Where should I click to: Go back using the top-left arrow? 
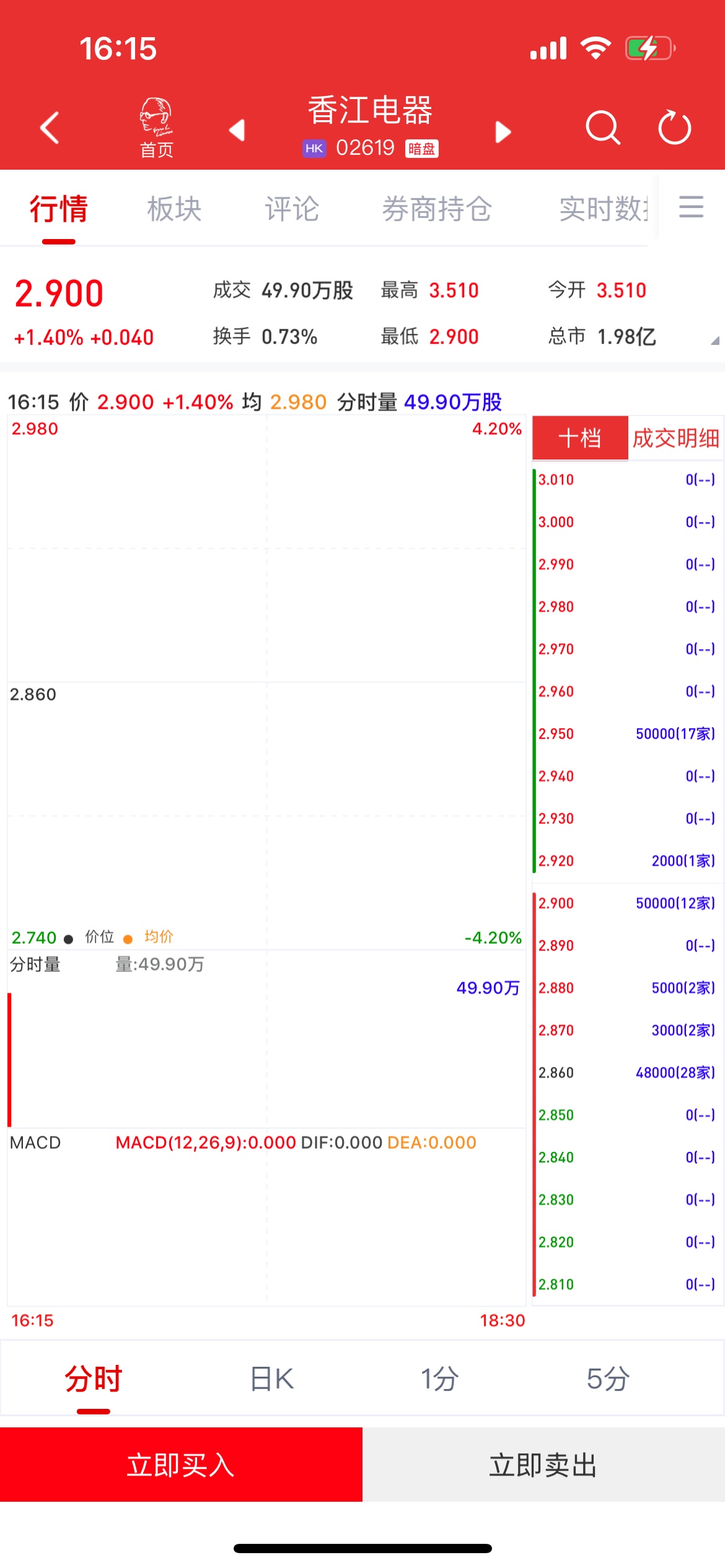pyautogui.click(x=50, y=128)
